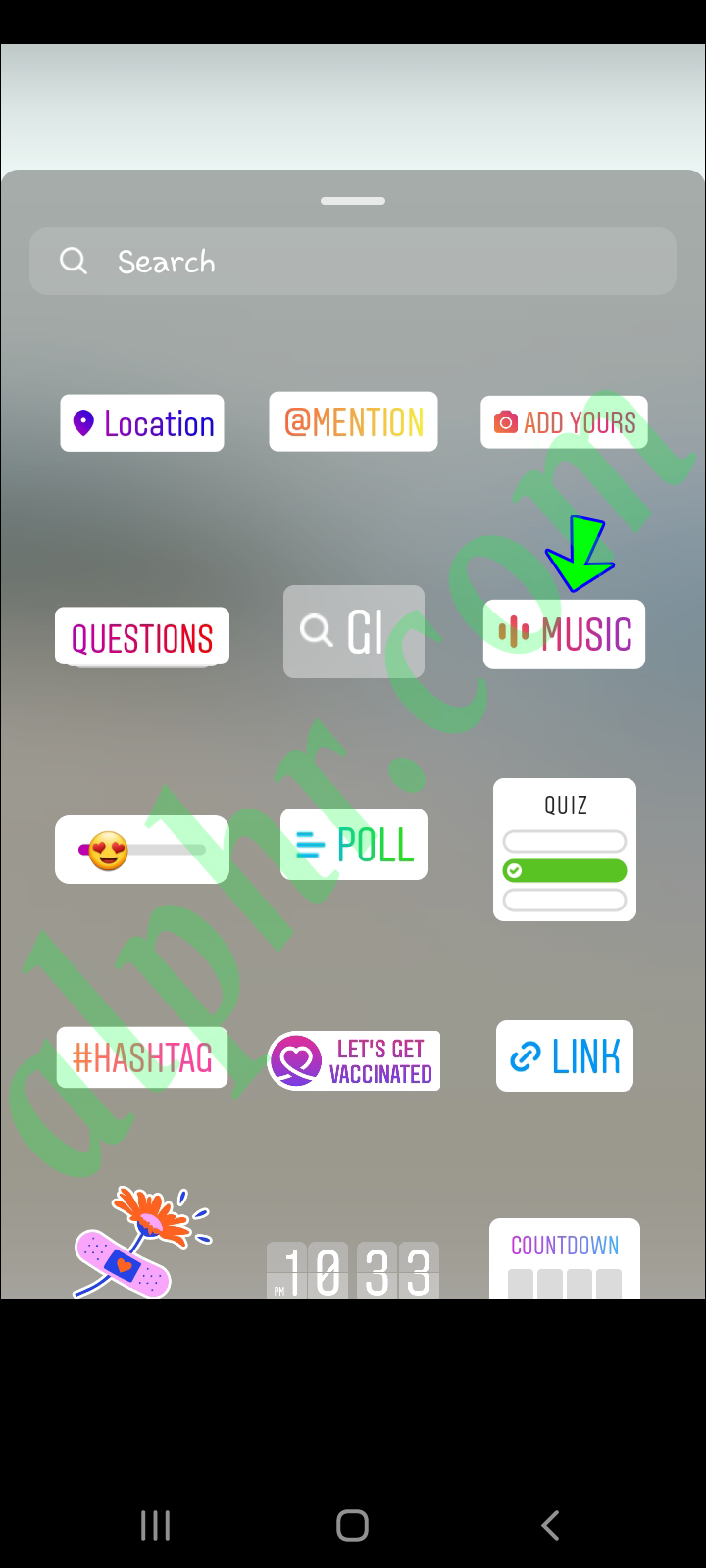Tap the sticker search field
This screenshot has height=1568, width=706.
tap(353, 262)
